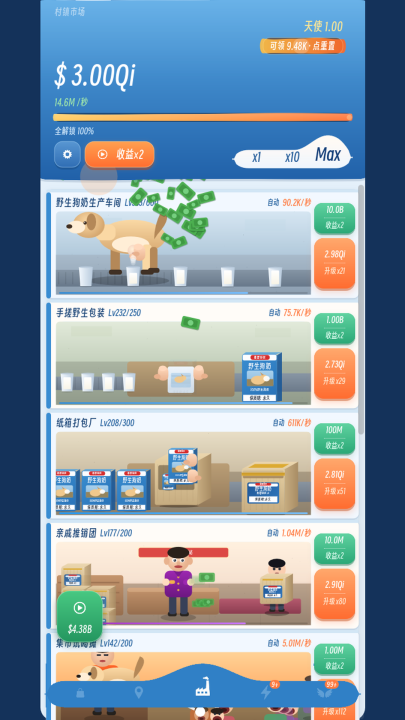
Task: Switch to the factory tab
Action: click(202, 687)
